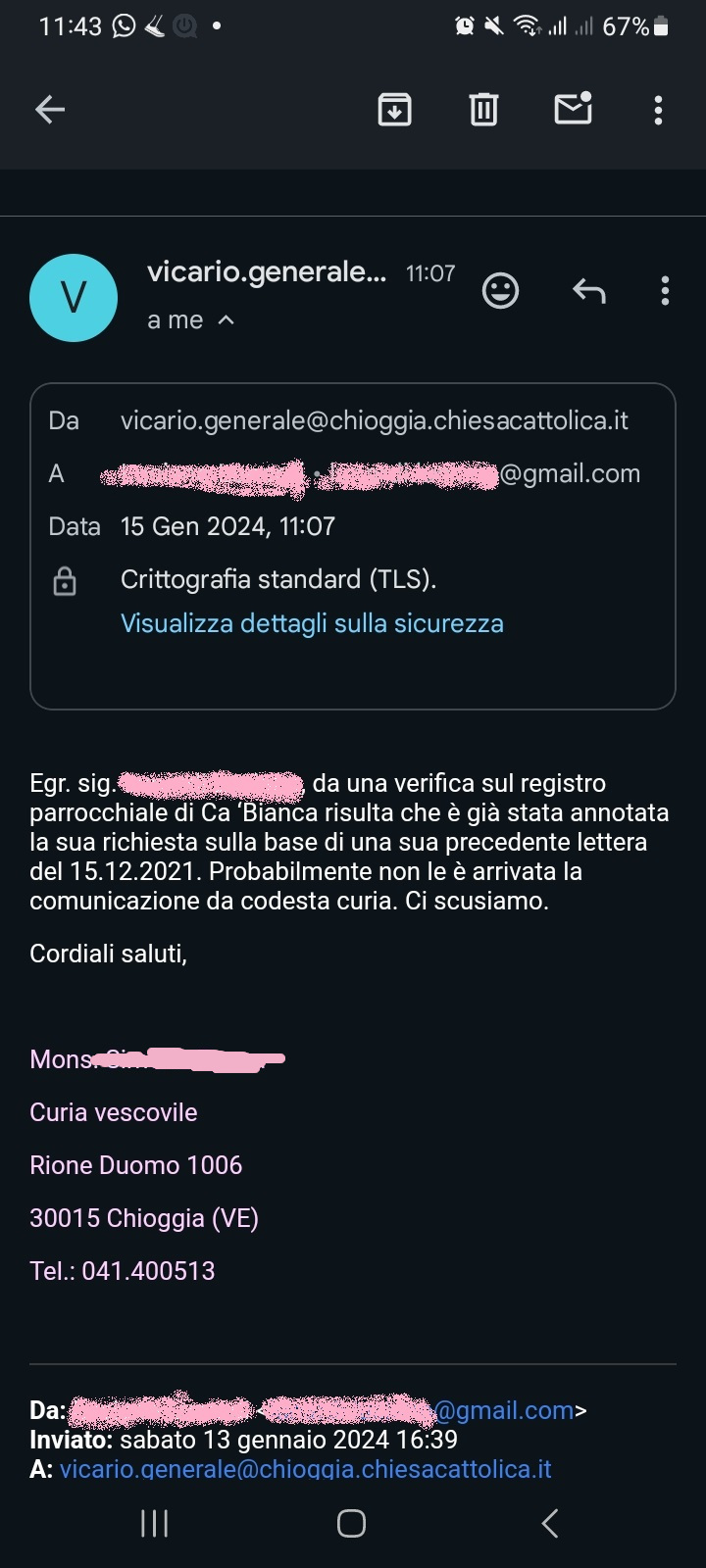Open the sender's round V avatar
Image resolution: width=706 pixels, height=1568 pixels.
(74, 297)
